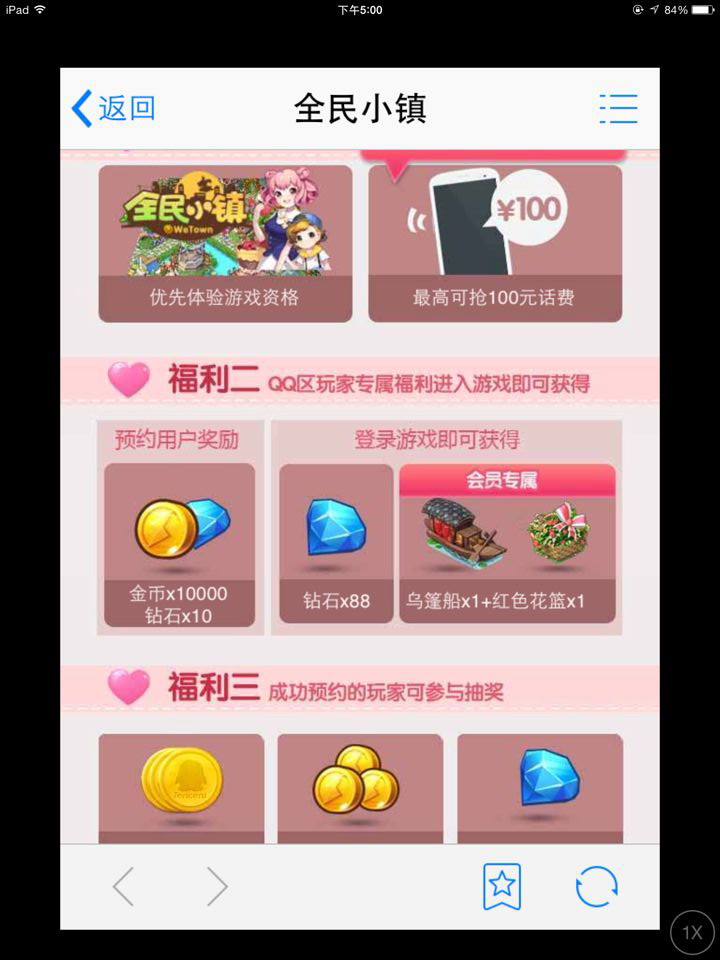This screenshot has height=960, width=720.
Task: Open the list menu icon
Action: [618, 108]
